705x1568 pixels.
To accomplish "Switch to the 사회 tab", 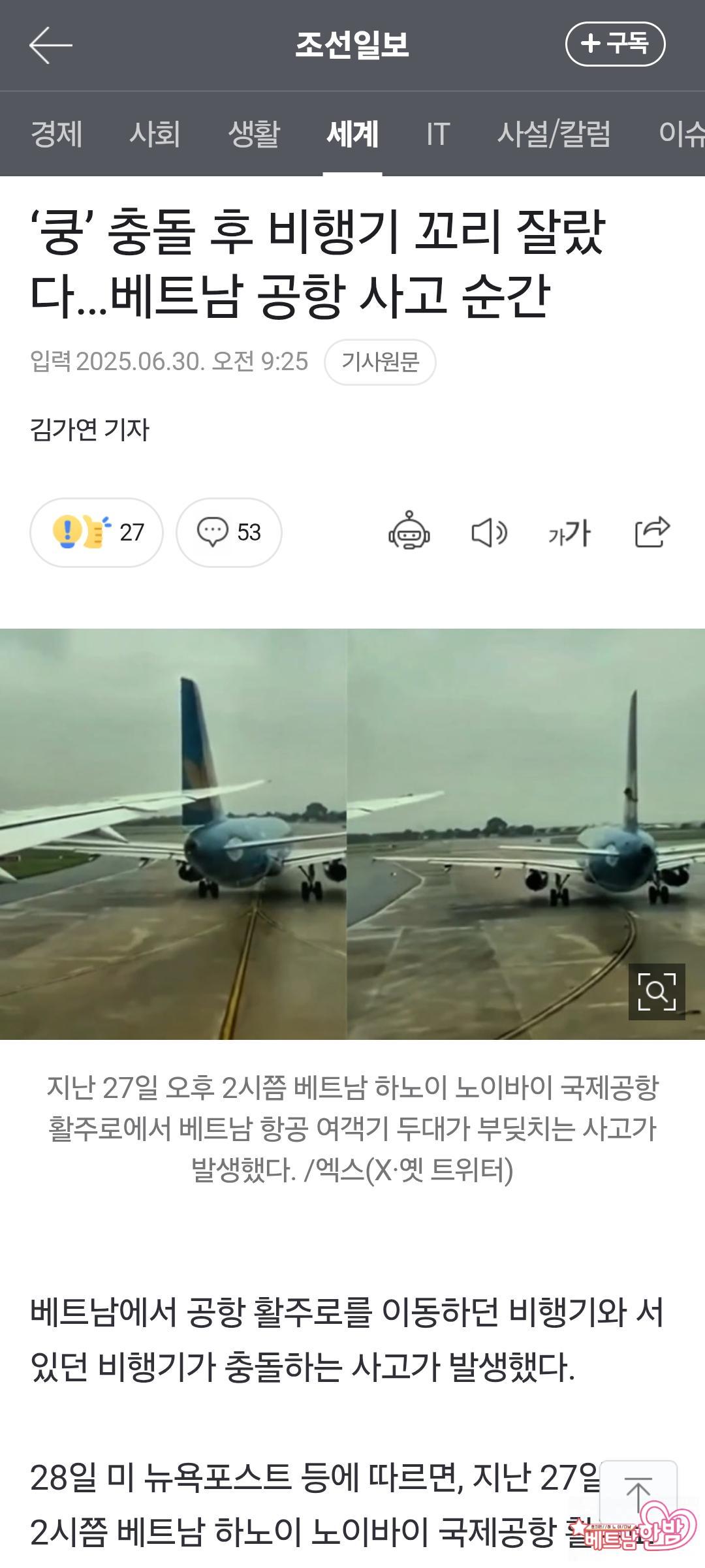I will 155,134.
